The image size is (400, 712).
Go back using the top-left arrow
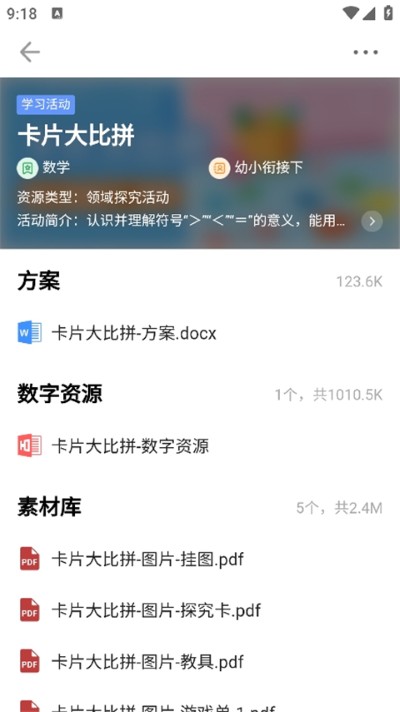(x=30, y=52)
